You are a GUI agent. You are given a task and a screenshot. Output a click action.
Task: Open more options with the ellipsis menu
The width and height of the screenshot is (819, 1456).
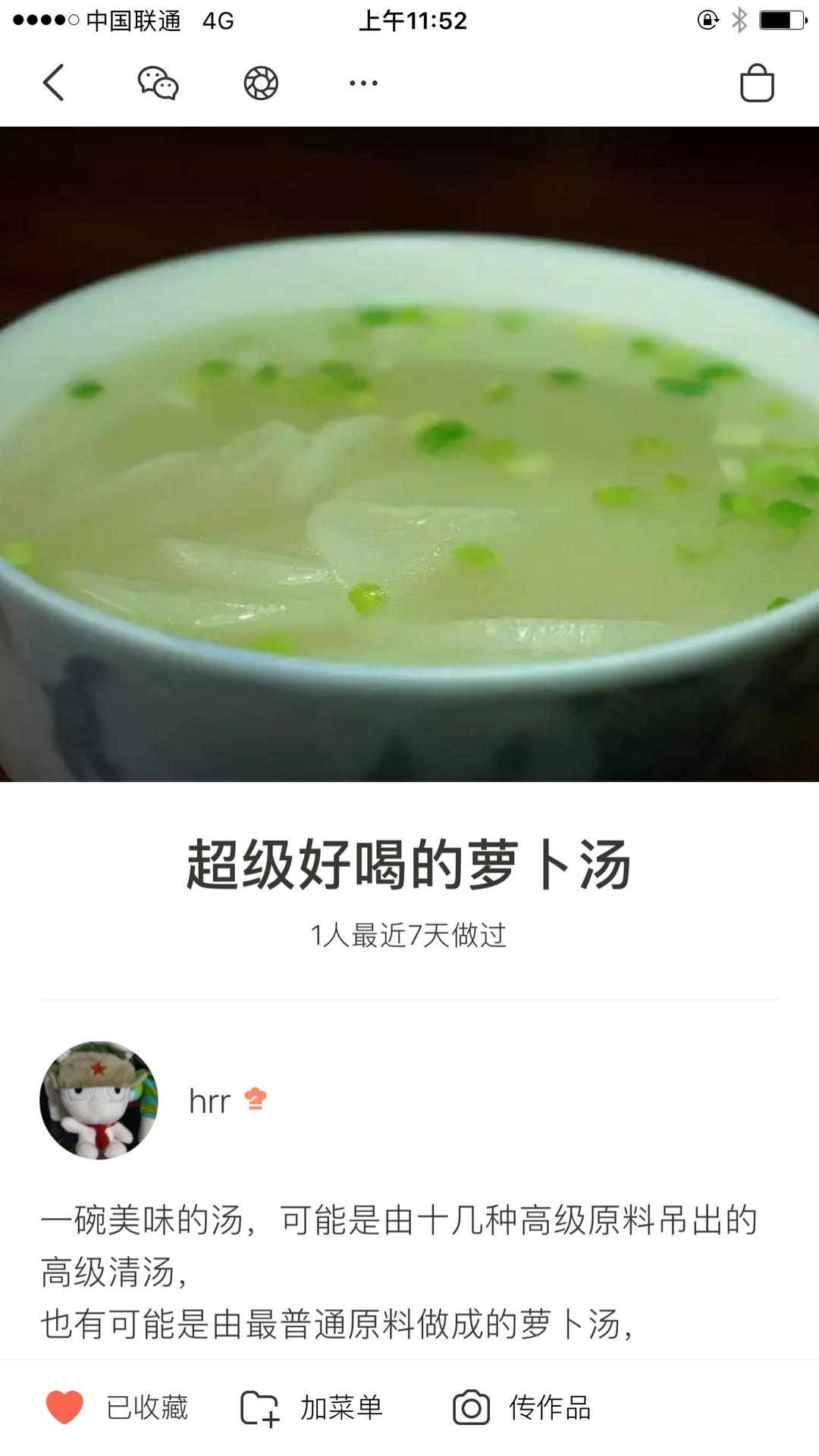point(362,83)
